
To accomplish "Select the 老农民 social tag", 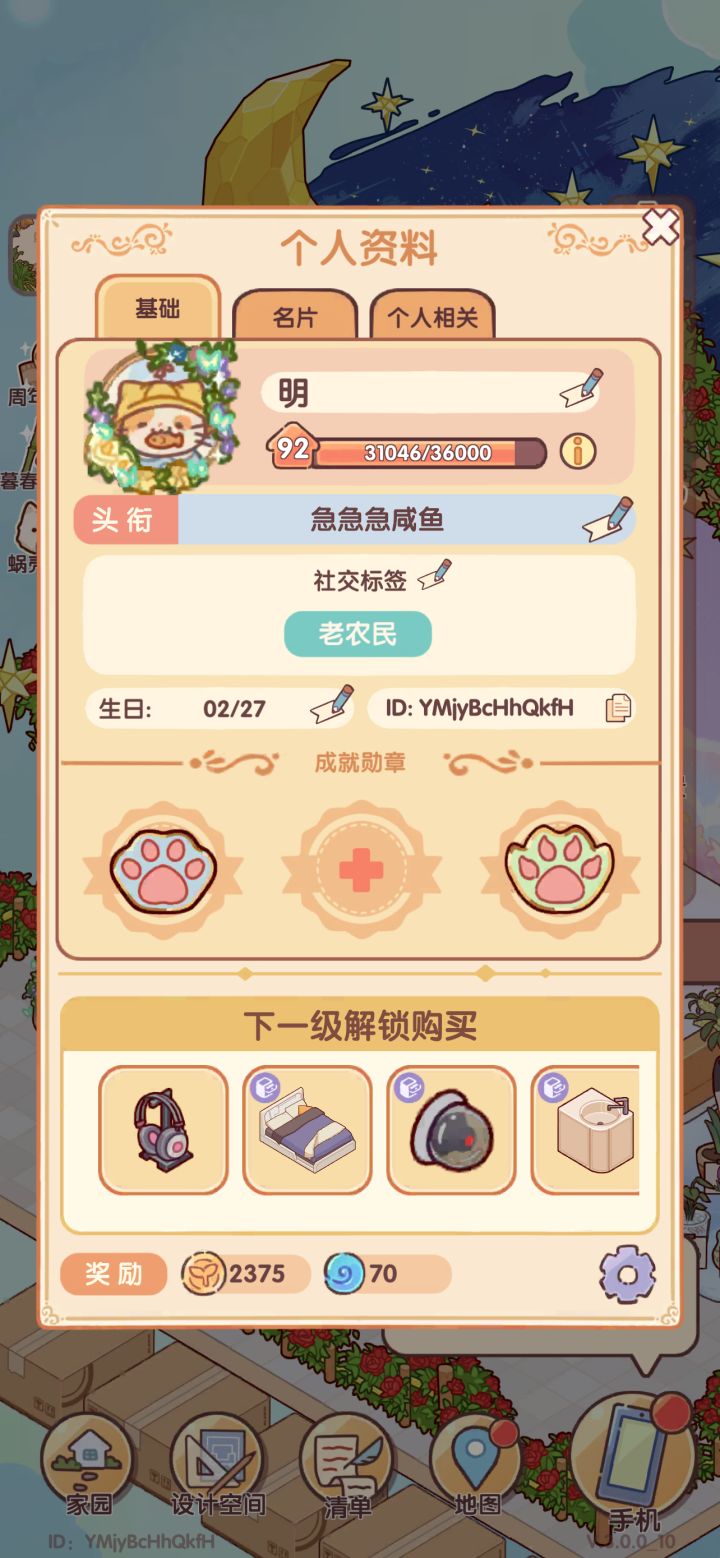I will (359, 634).
